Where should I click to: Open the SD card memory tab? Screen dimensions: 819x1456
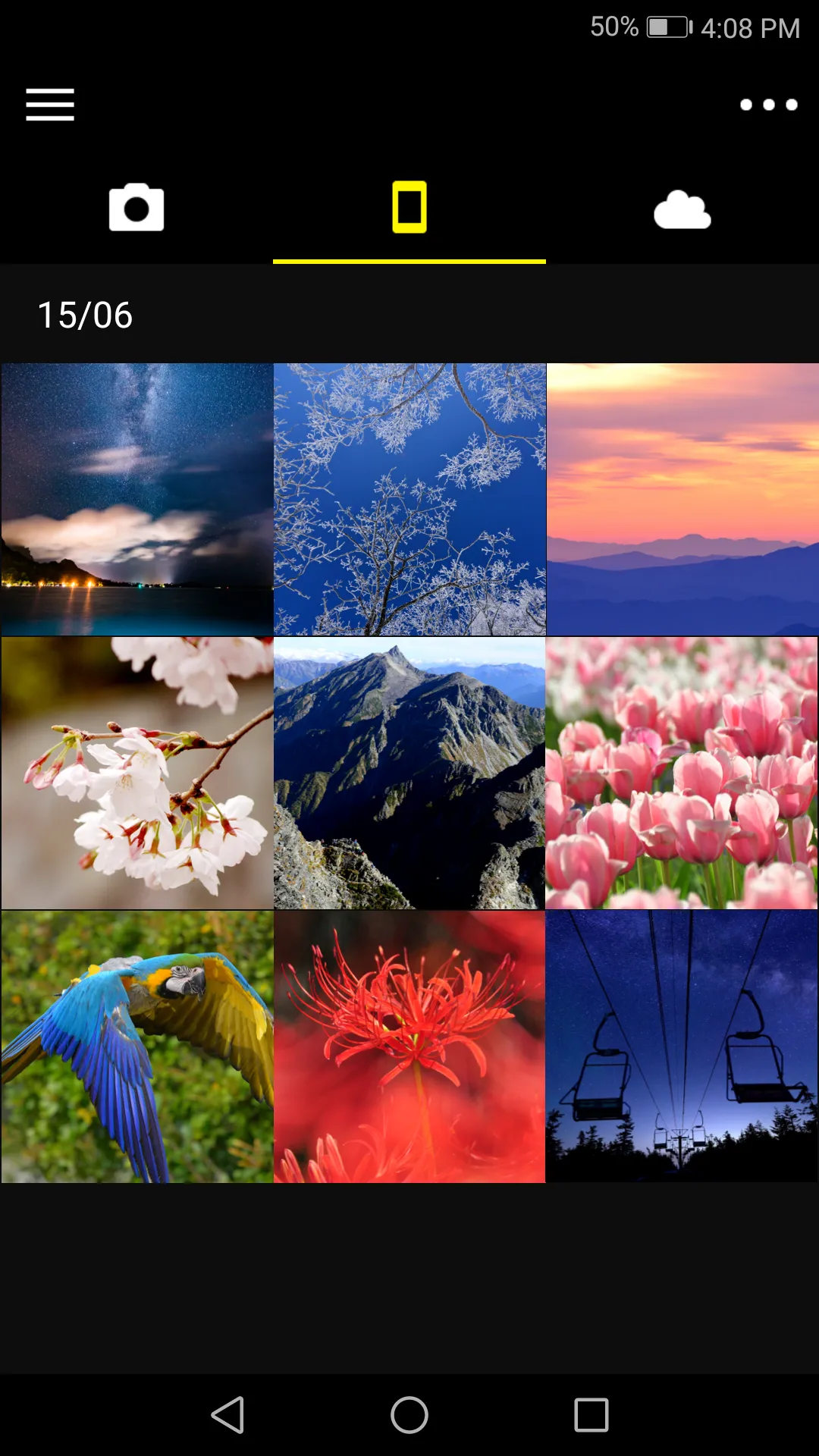pos(409,206)
